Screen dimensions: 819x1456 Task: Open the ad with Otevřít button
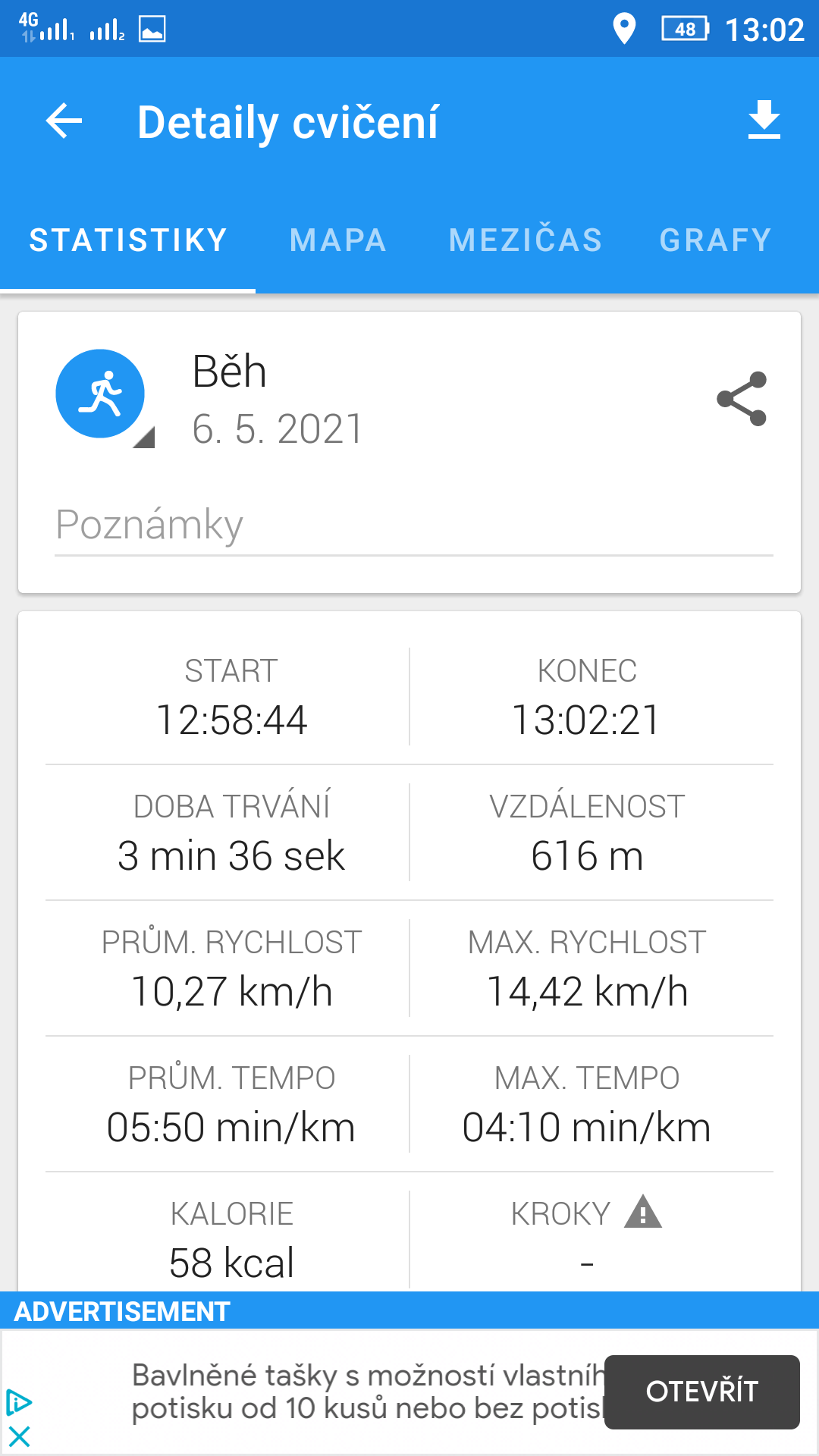[702, 1392]
